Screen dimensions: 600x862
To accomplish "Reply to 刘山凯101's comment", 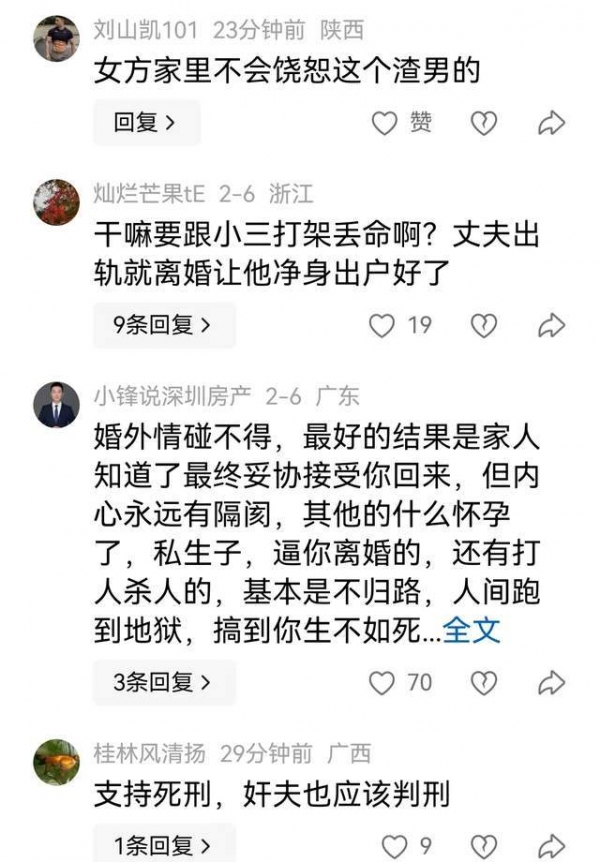I will point(146,123).
